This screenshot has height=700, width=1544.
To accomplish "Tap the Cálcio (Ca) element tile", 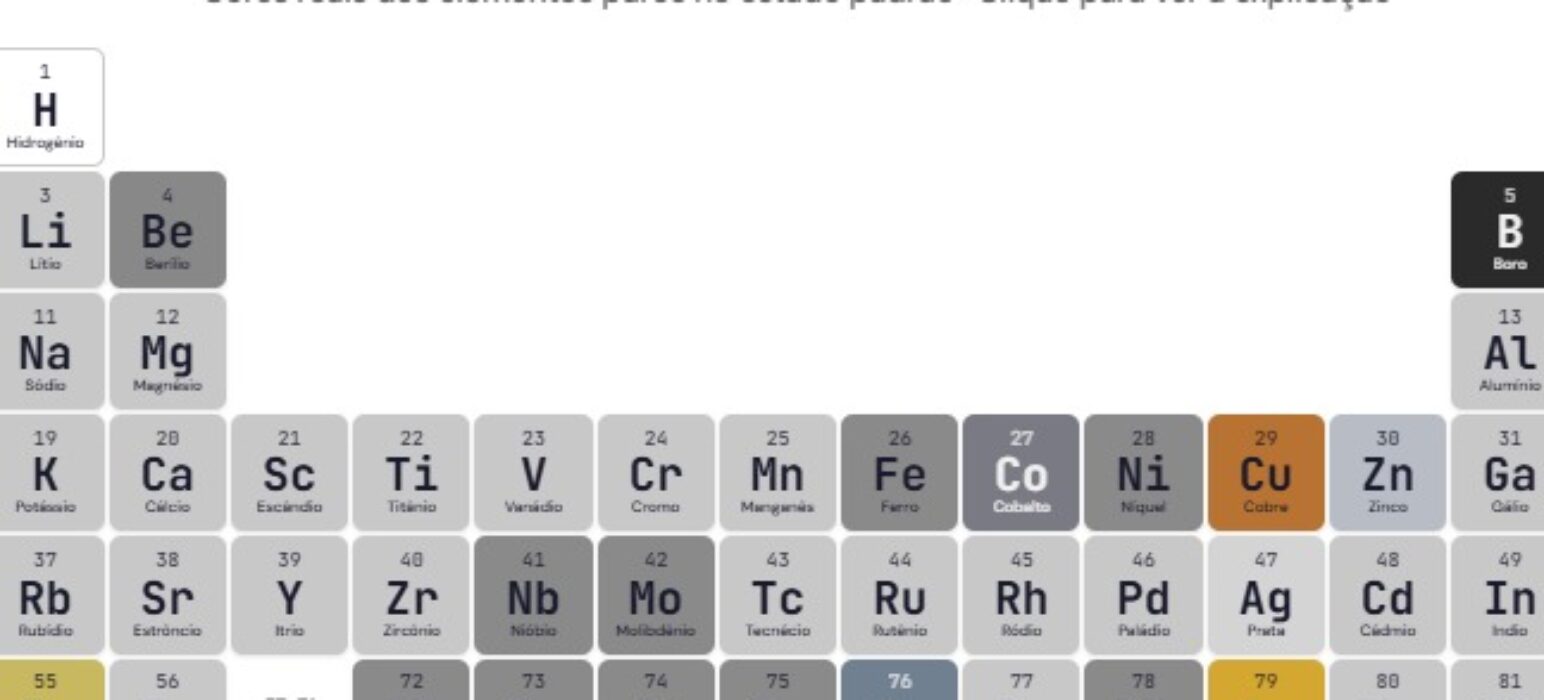I will point(168,473).
